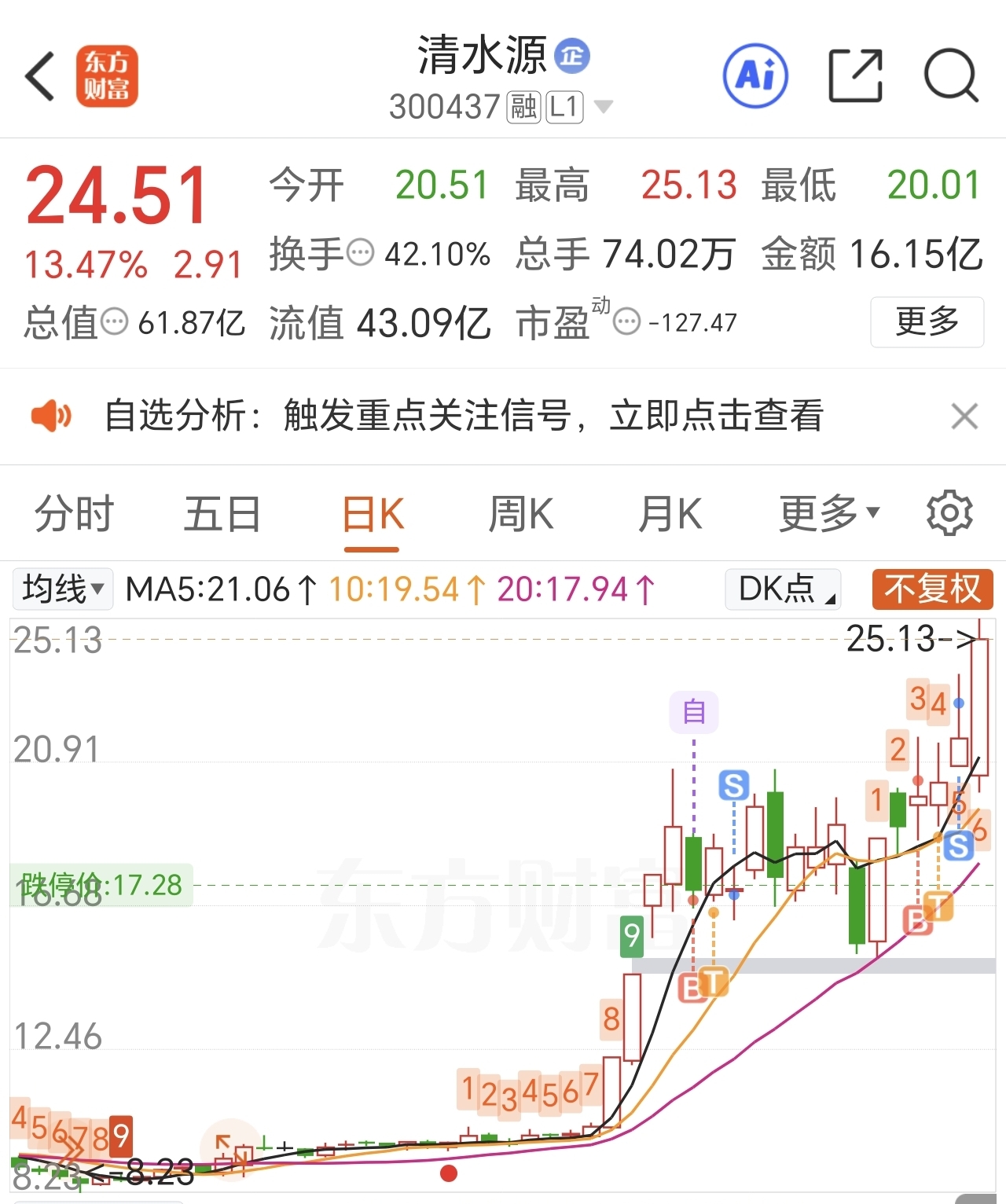Dismiss the 自选分析 notice banner
Viewport: 1006px width, 1204px height.
pos(964,416)
